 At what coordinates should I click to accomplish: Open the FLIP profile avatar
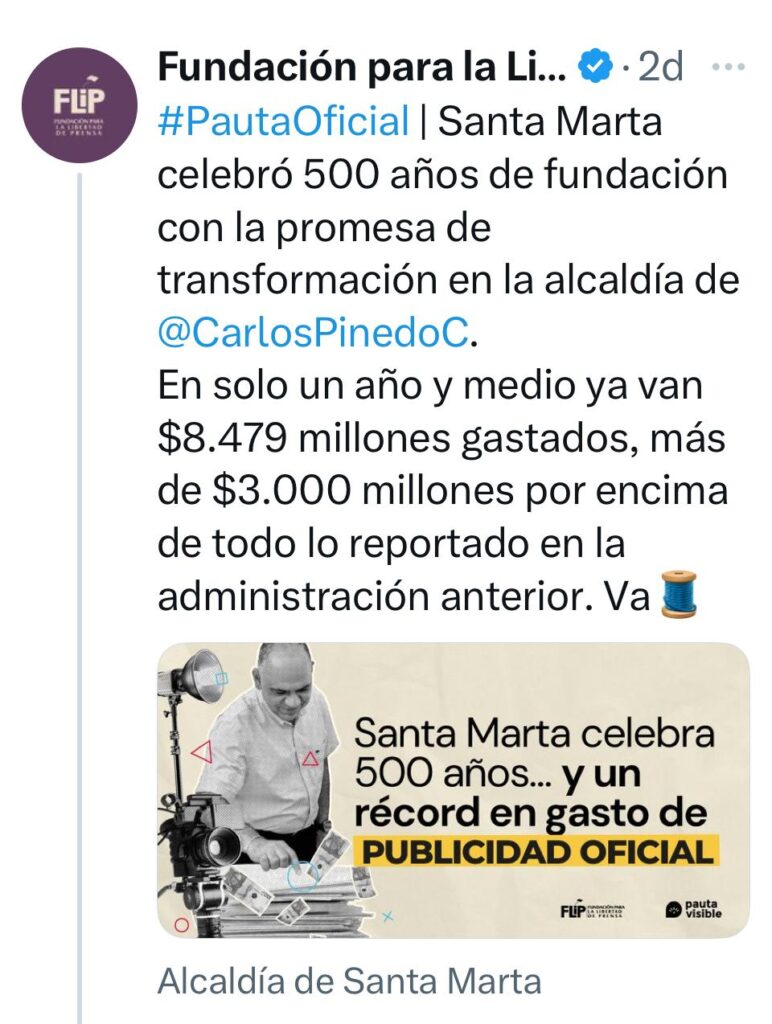(x=78, y=105)
